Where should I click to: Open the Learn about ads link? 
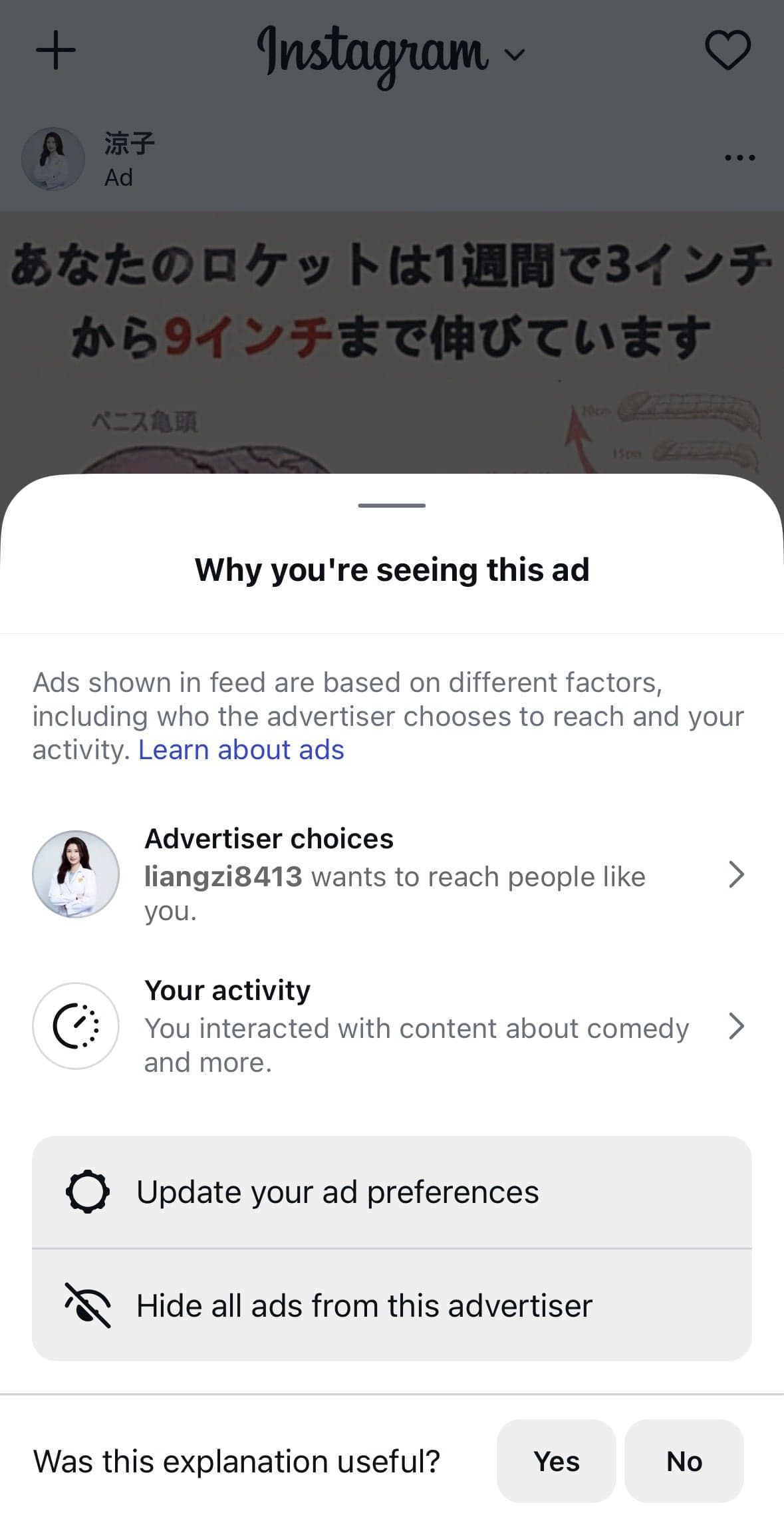point(241,750)
